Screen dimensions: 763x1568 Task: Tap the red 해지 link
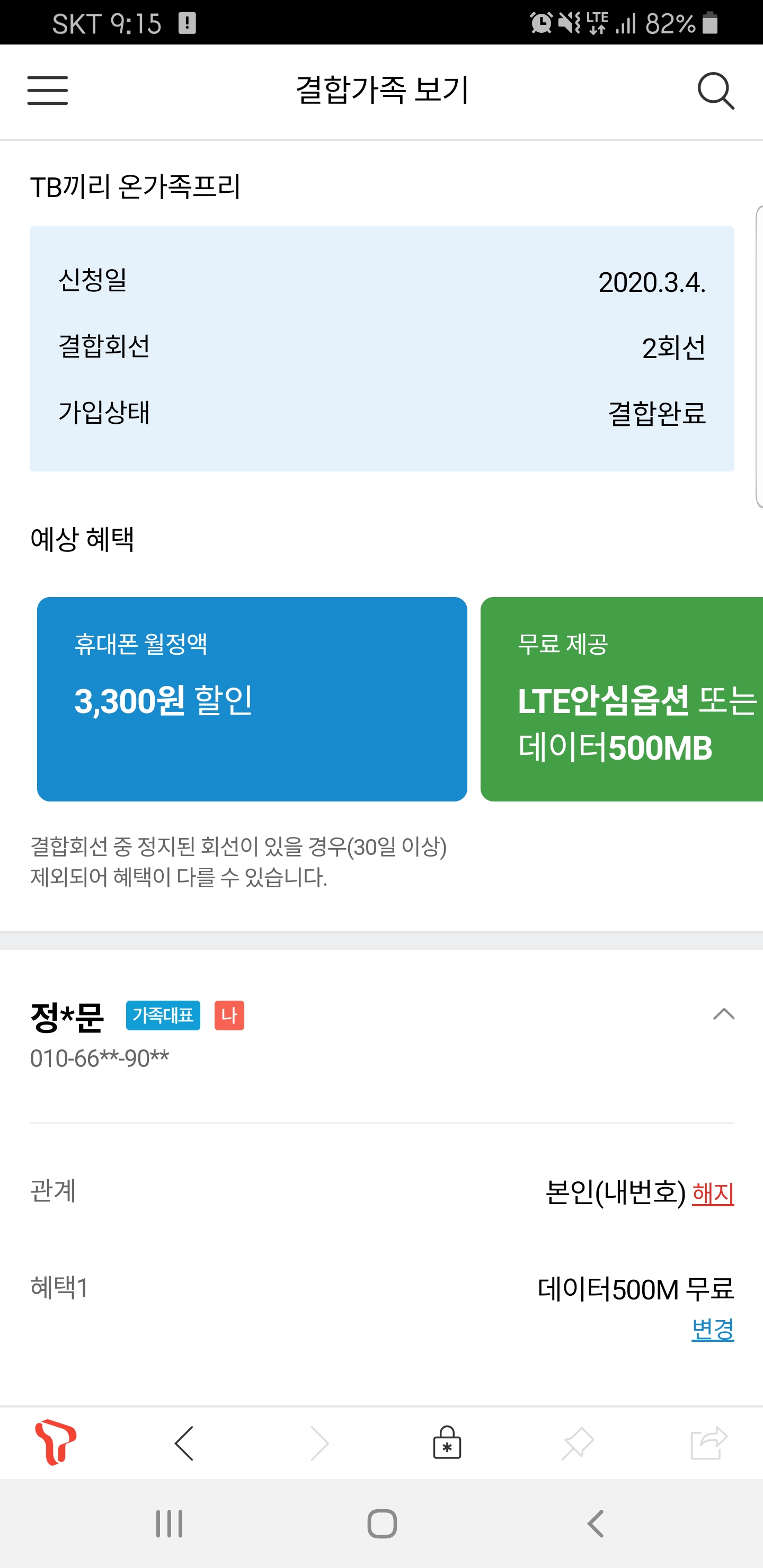click(x=713, y=1193)
